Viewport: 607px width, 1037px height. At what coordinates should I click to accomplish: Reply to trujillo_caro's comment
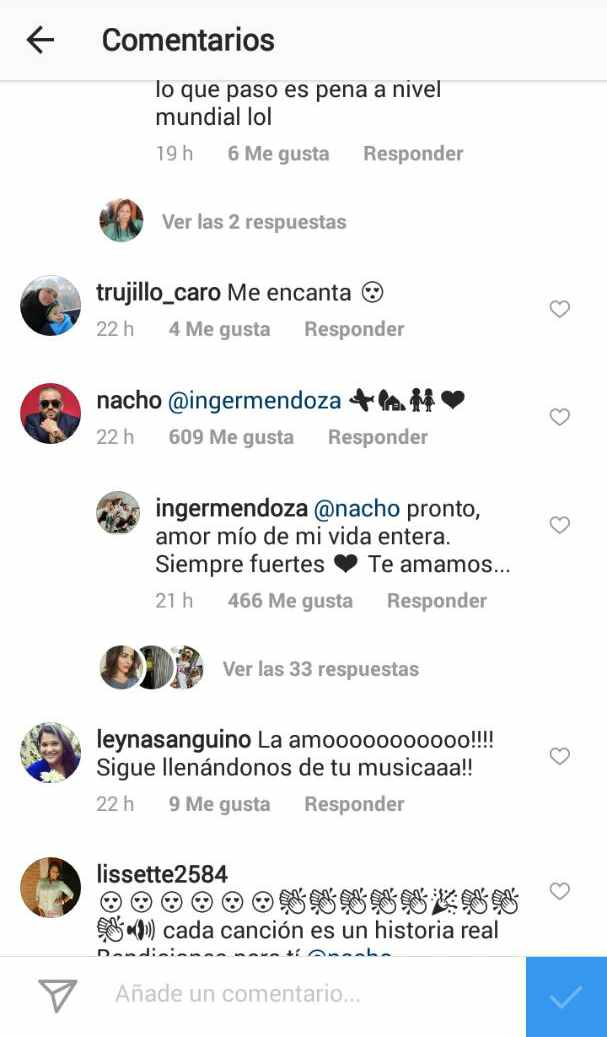coord(354,329)
